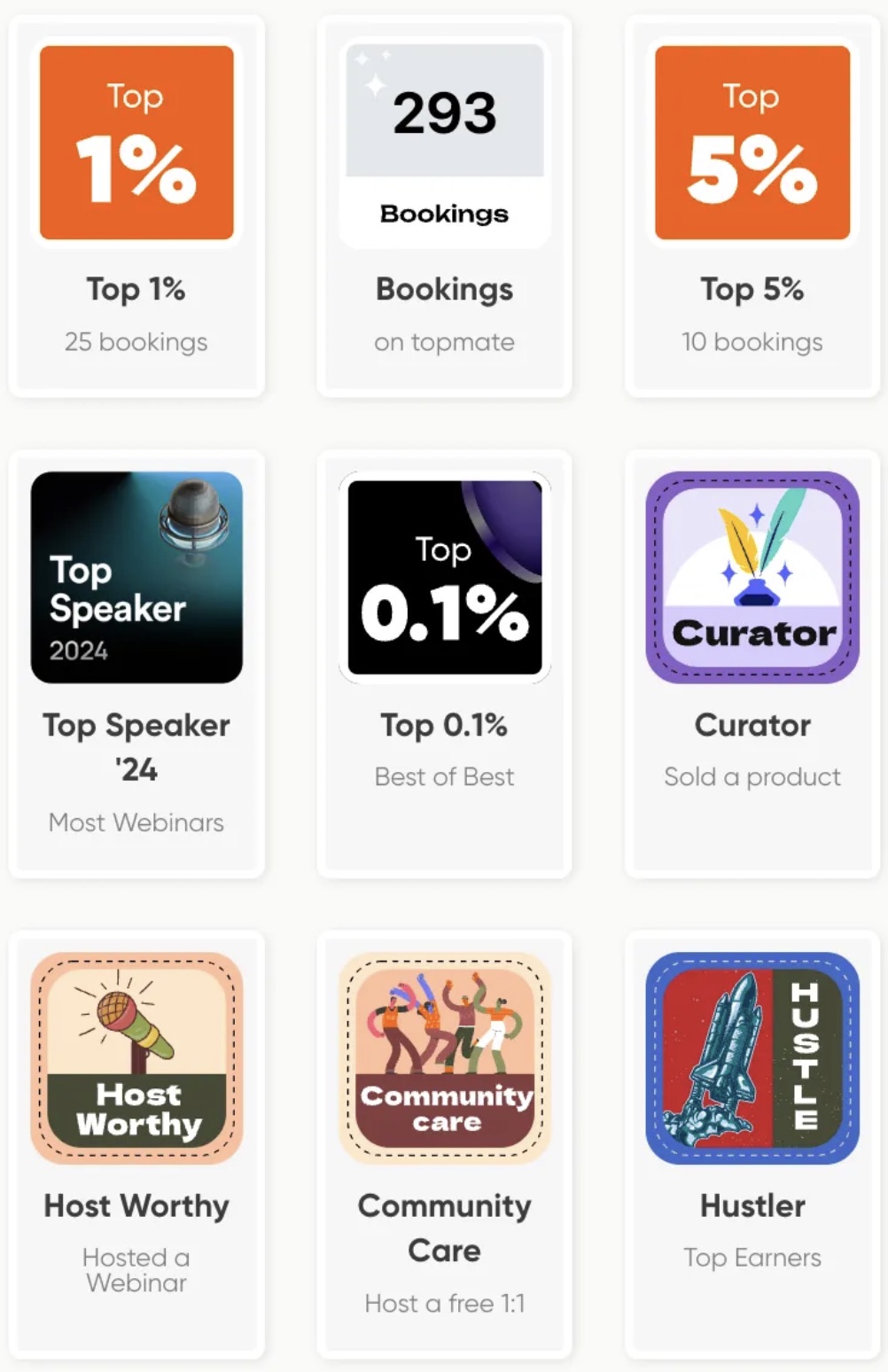
Task: Select the 'Best of Best' description
Action: coord(444,777)
